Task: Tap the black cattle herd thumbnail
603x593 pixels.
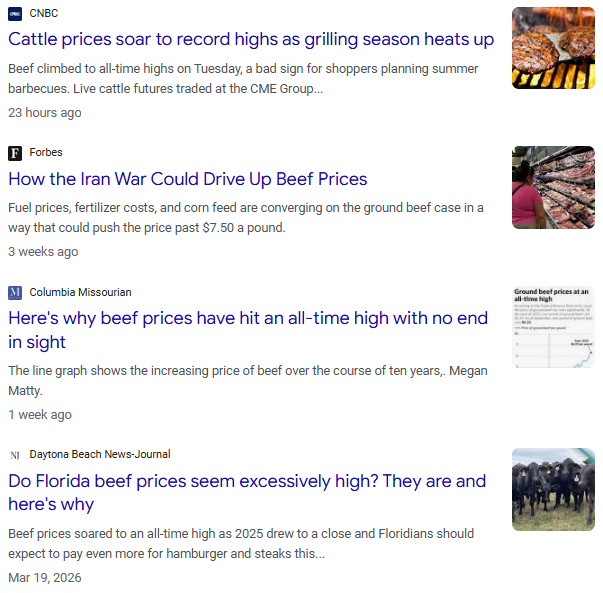Action: (553, 489)
